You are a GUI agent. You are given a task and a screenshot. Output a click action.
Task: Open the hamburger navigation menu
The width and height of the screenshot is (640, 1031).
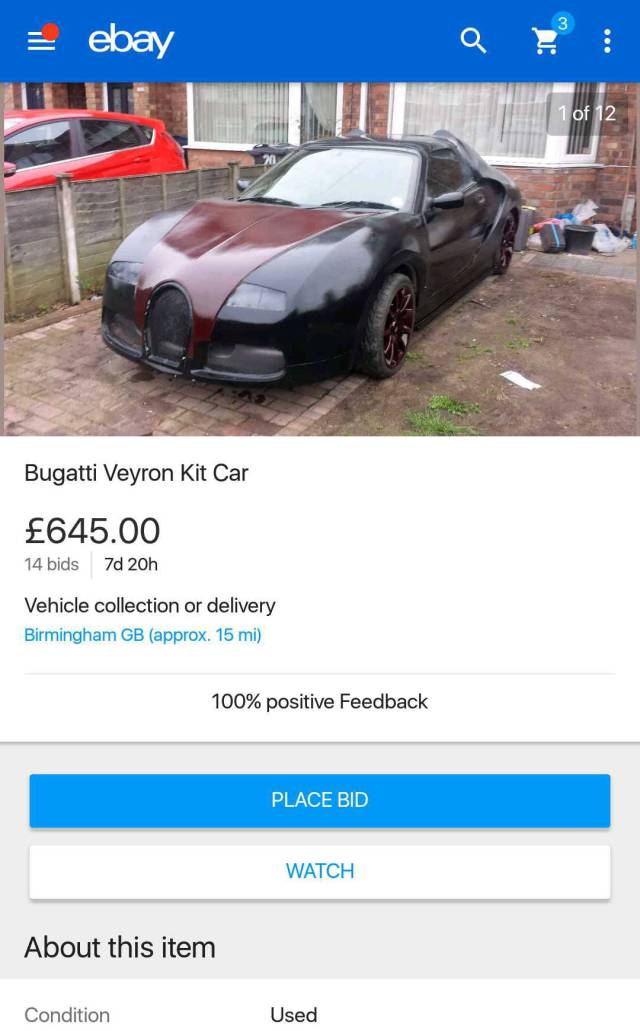[41, 40]
